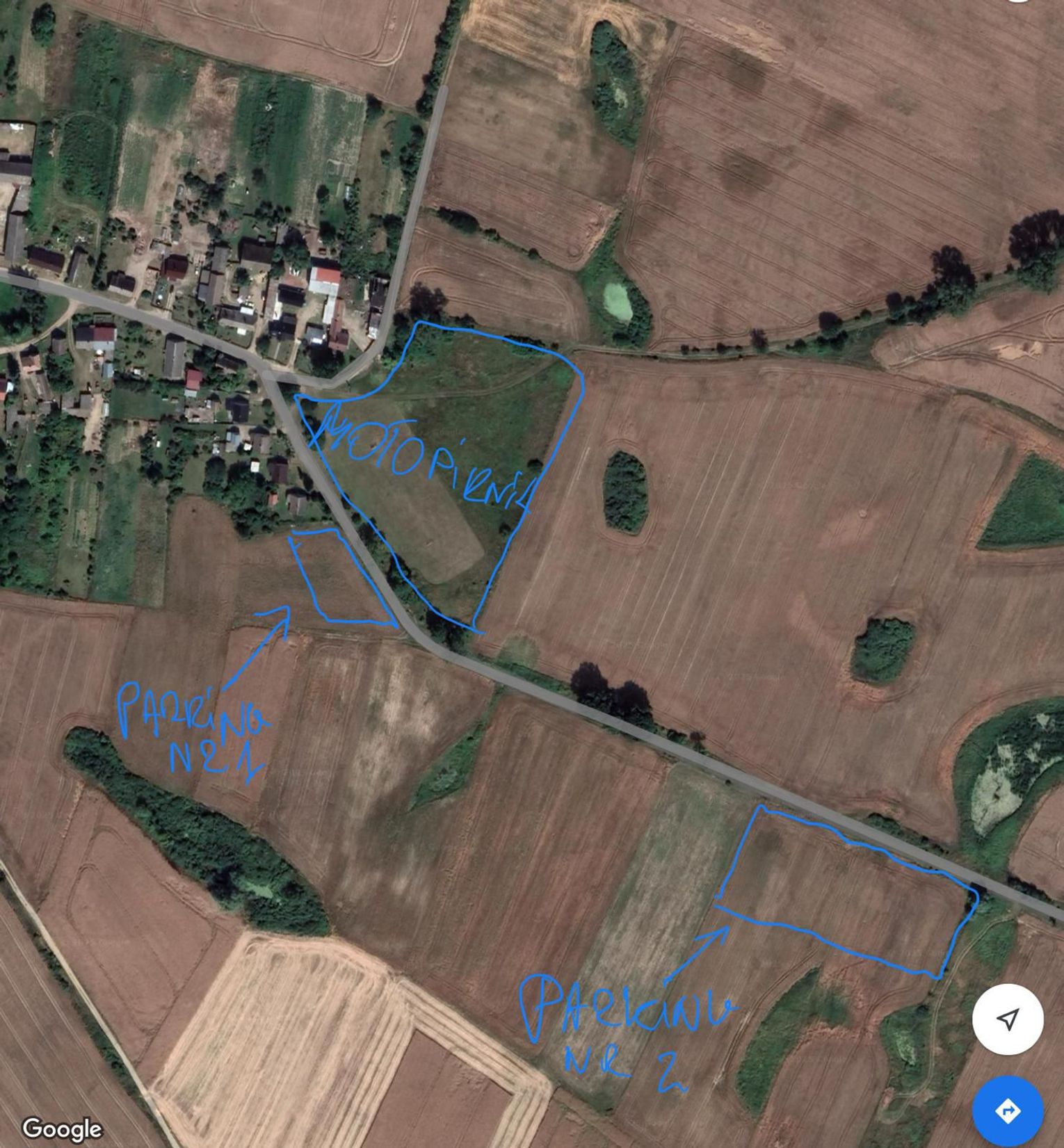Center map on my location
1064x1148 pixels.
[x=1007, y=1019]
